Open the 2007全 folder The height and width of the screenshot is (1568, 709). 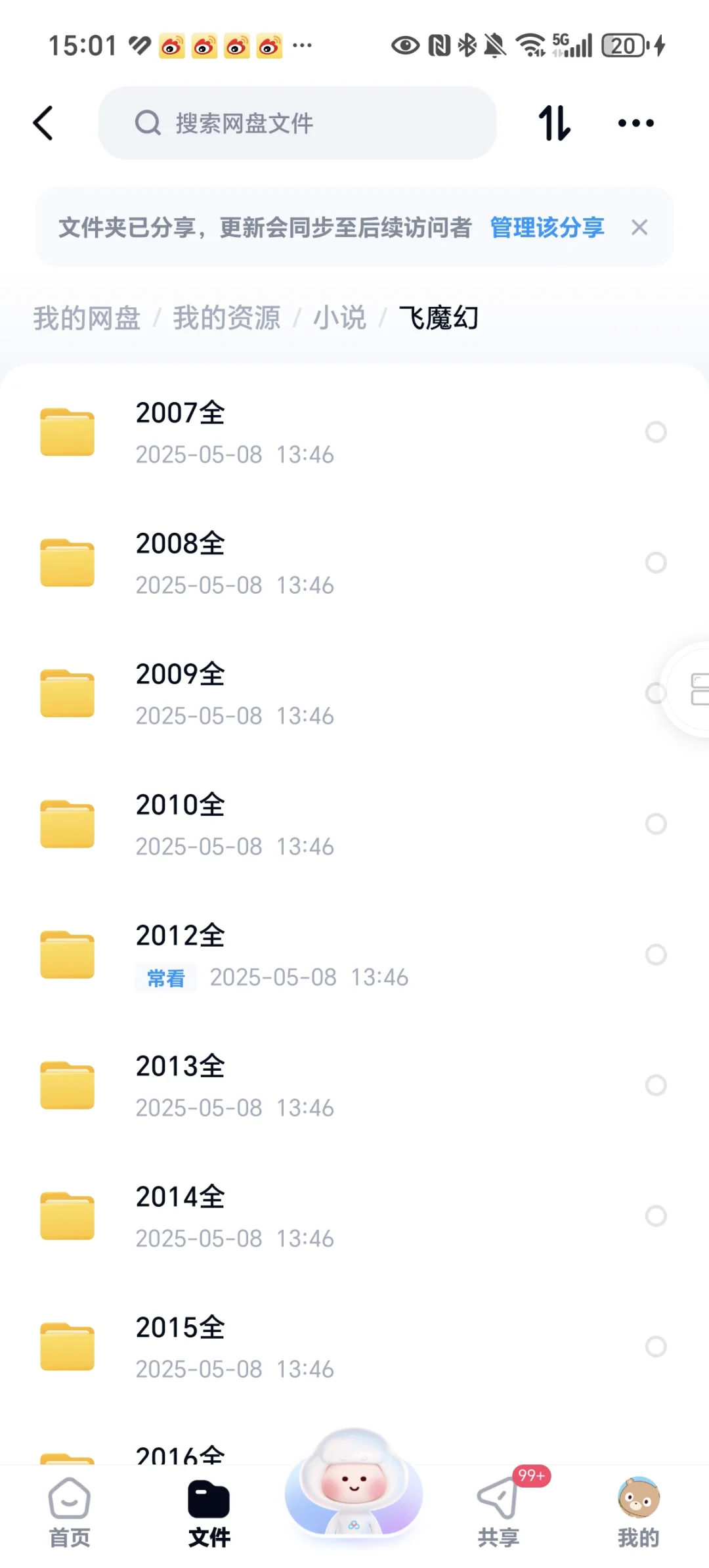coord(354,432)
